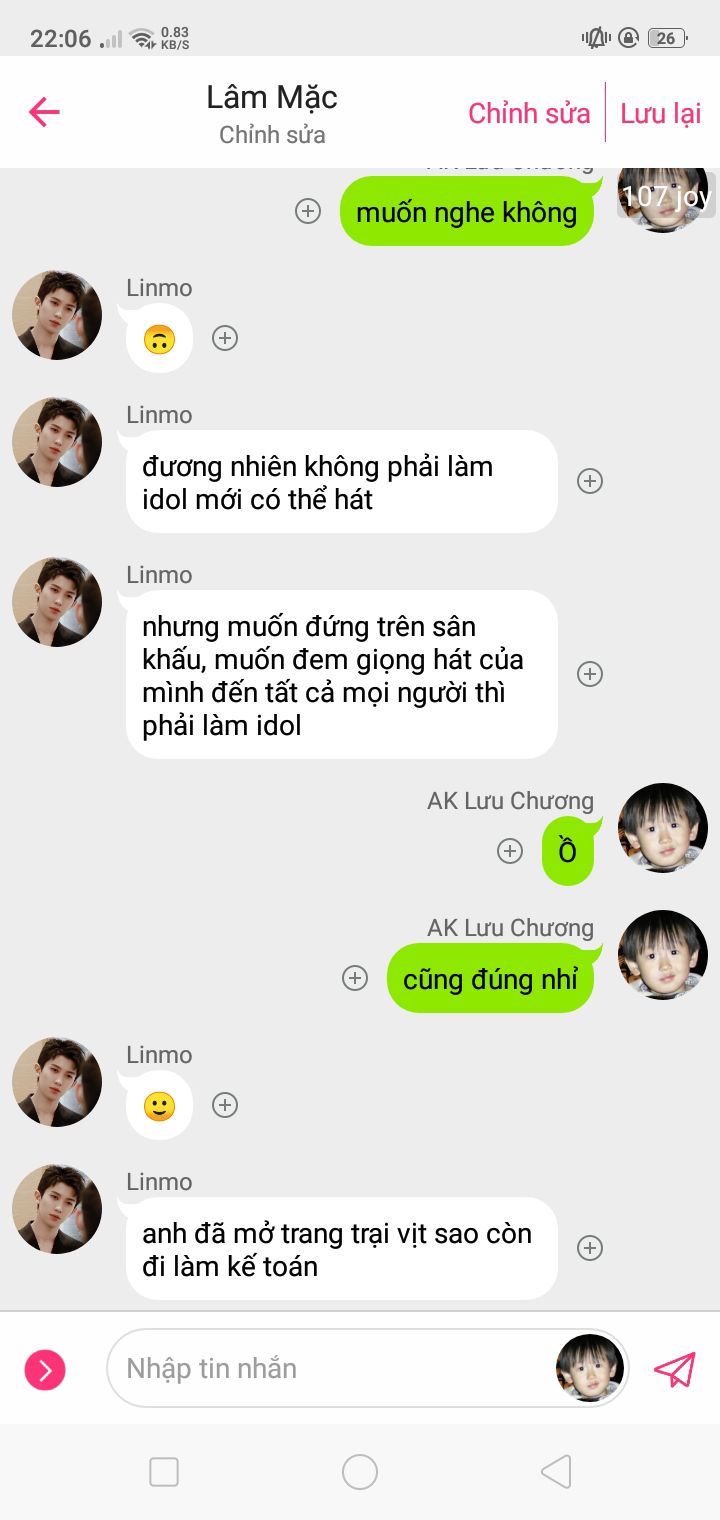Tap plus icon beside "nhưng muốn đứng trên" message
This screenshot has width=720, height=1520.
(590, 674)
